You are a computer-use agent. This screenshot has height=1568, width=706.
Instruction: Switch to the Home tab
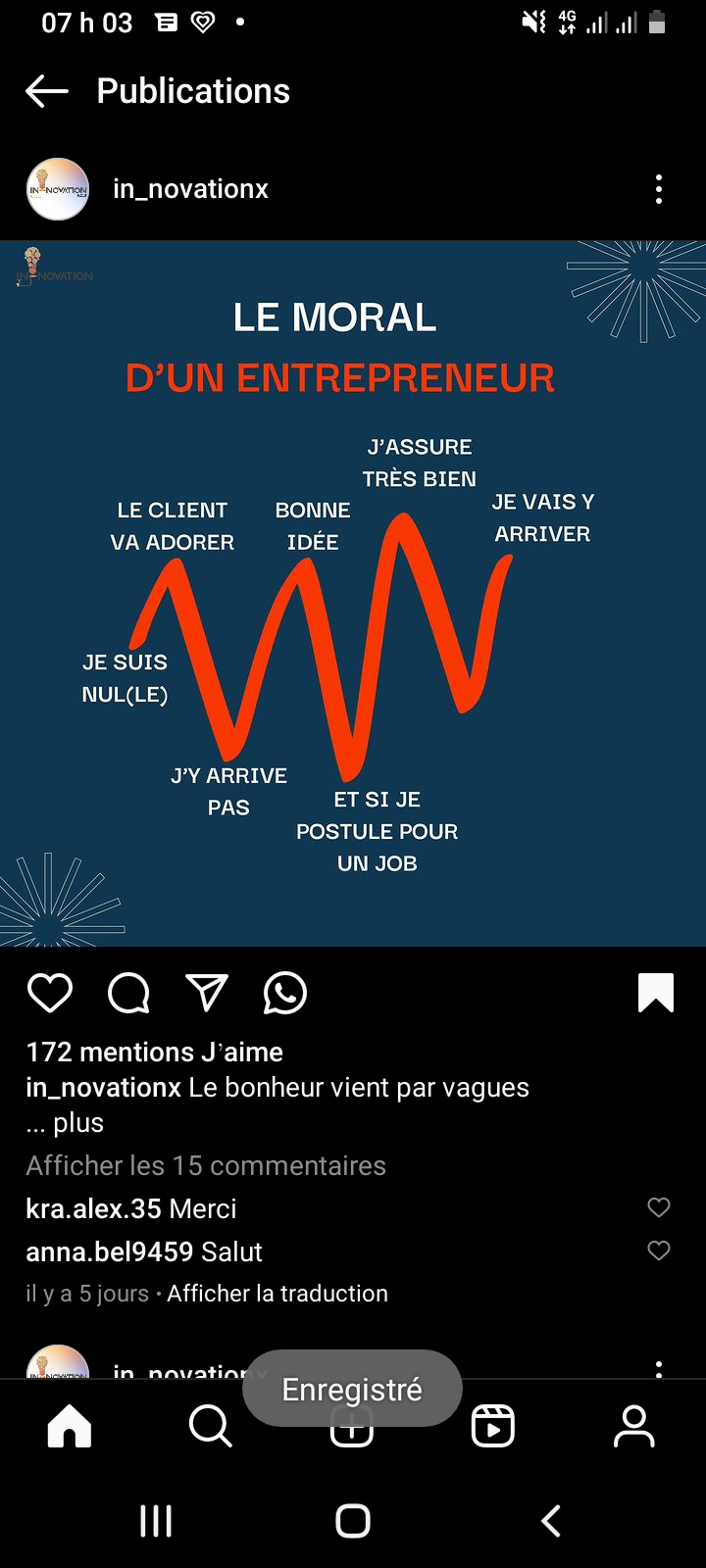(70, 1426)
